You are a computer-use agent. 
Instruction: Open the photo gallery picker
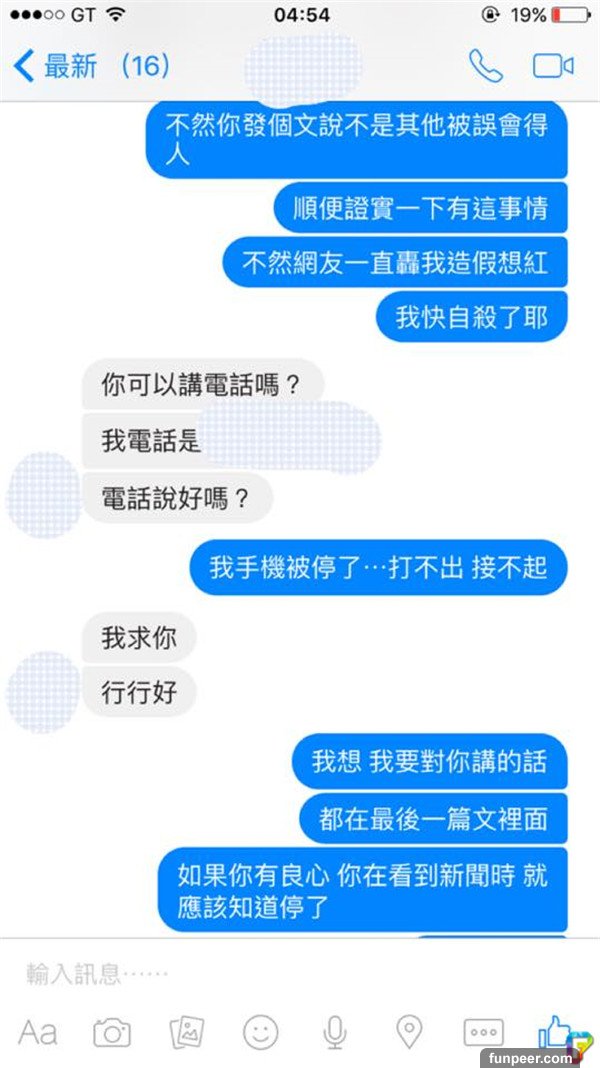tap(187, 1032)
